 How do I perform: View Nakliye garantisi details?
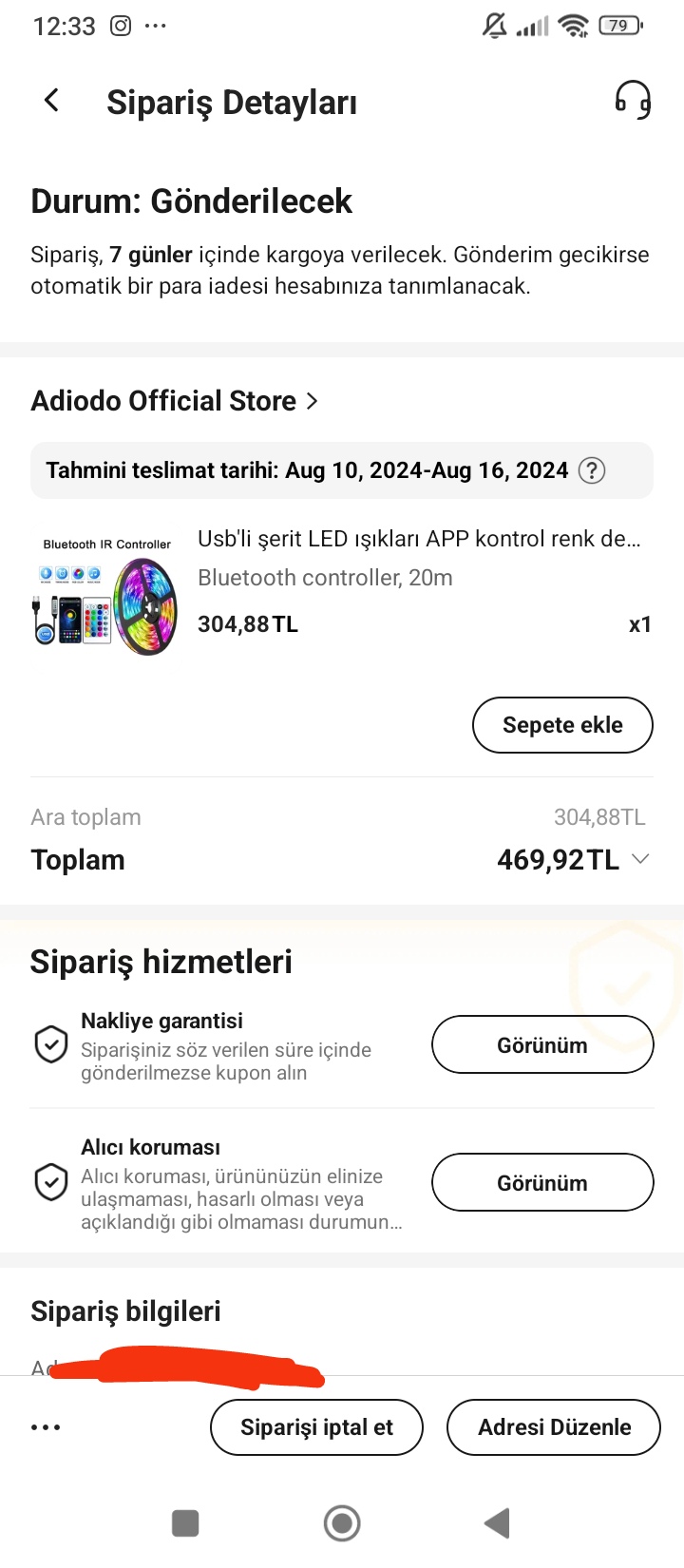[542, 1045]
